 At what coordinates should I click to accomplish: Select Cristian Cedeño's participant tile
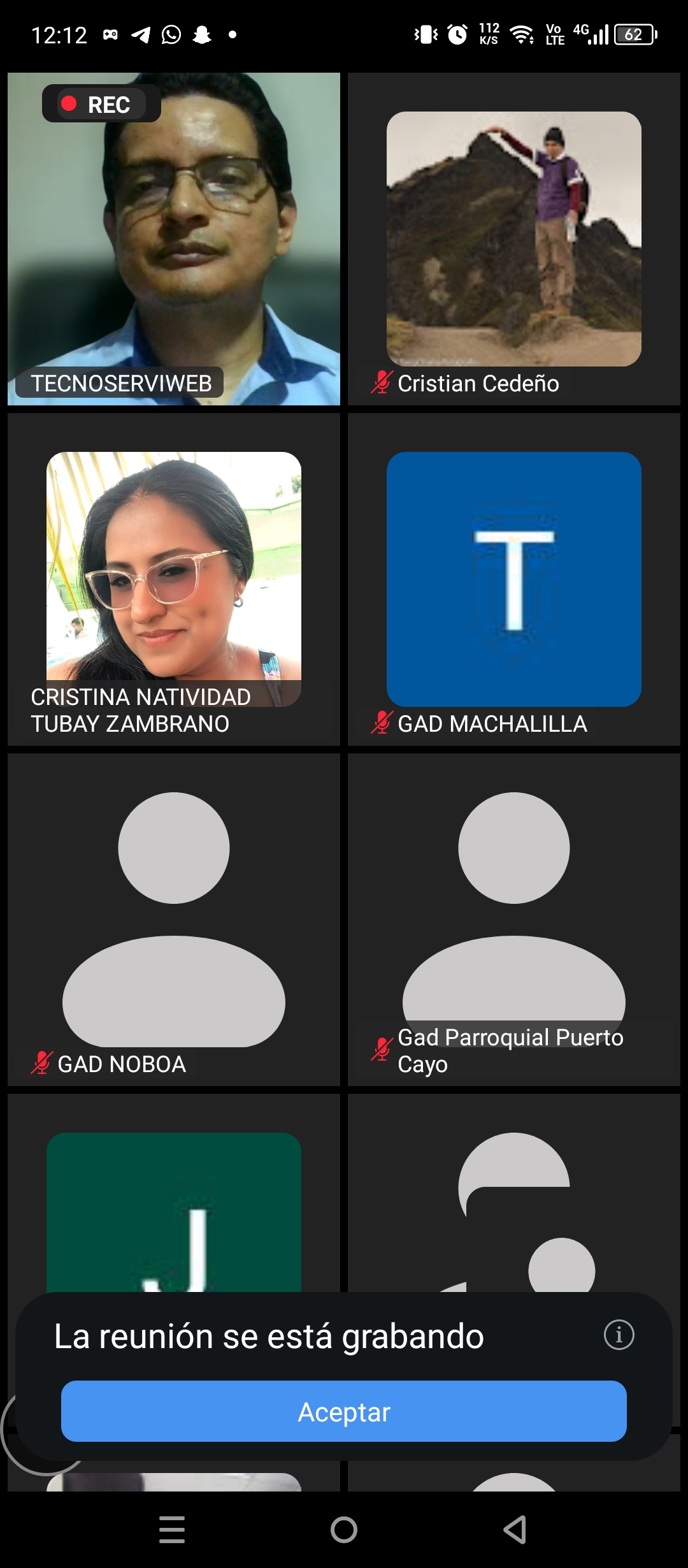[514, 239]
